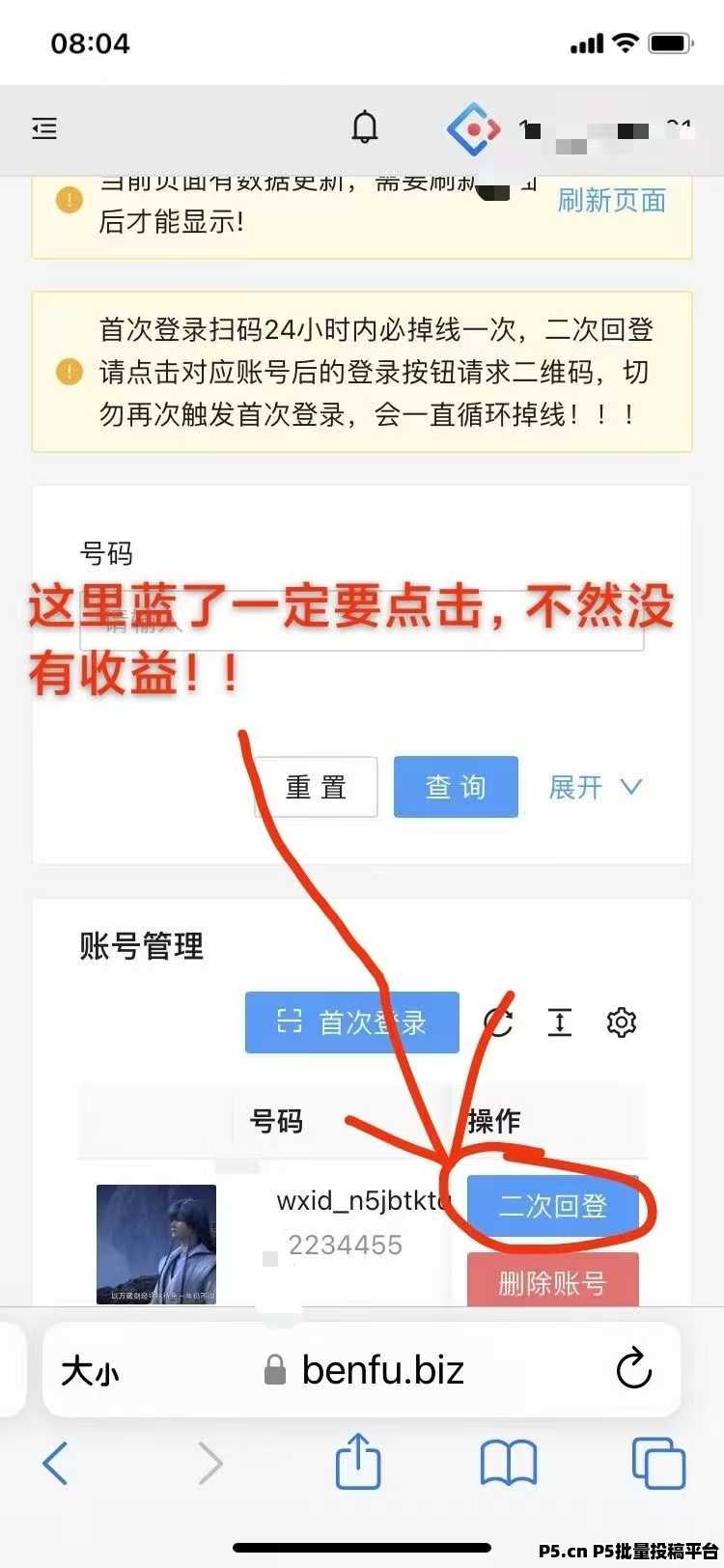Show open Safari tabs

658,1463
